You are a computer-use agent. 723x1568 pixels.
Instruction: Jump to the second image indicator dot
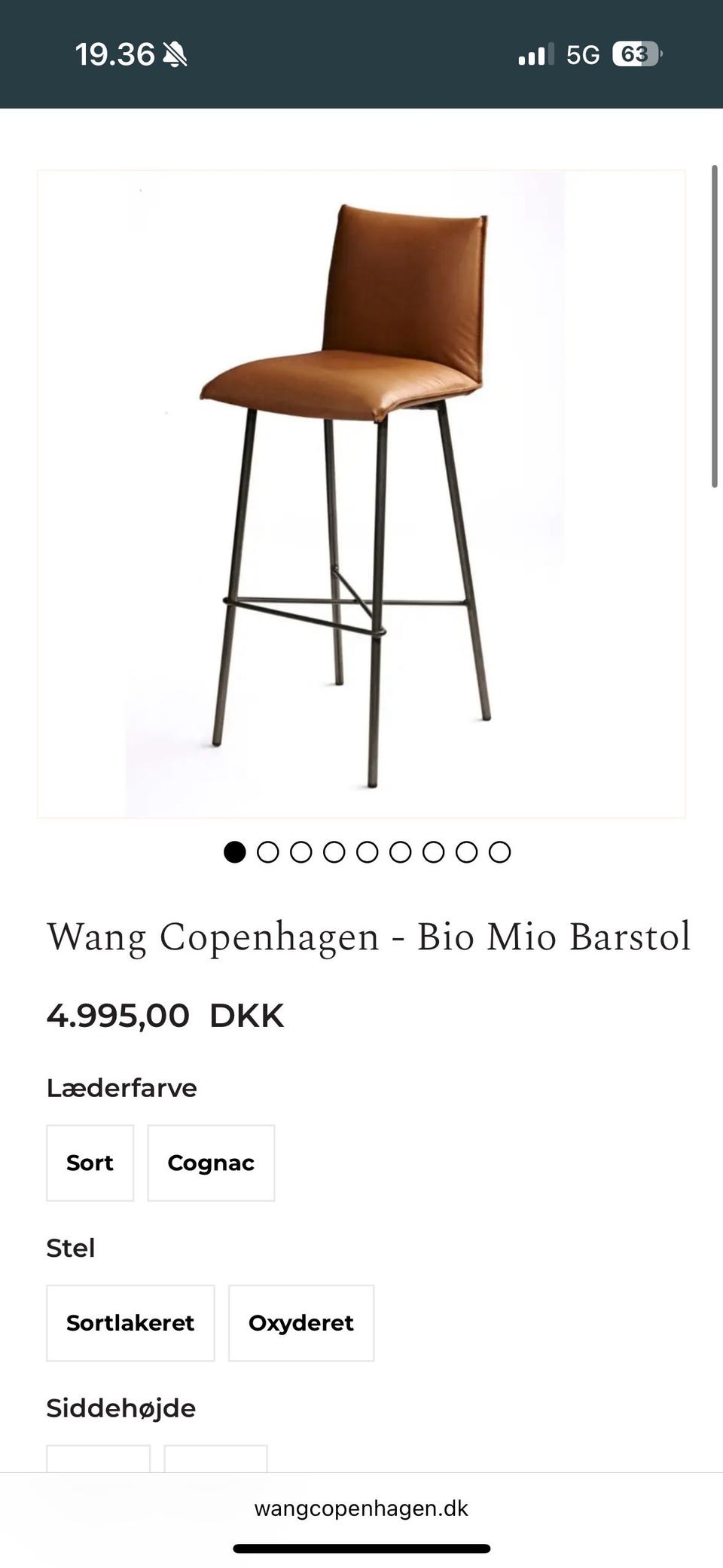point(267,852)
